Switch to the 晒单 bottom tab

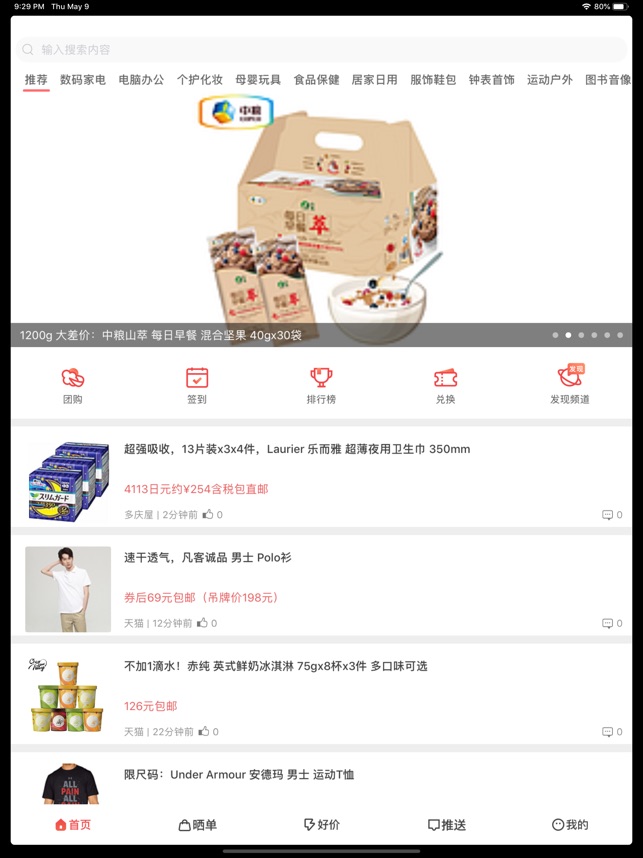point(197,825)
